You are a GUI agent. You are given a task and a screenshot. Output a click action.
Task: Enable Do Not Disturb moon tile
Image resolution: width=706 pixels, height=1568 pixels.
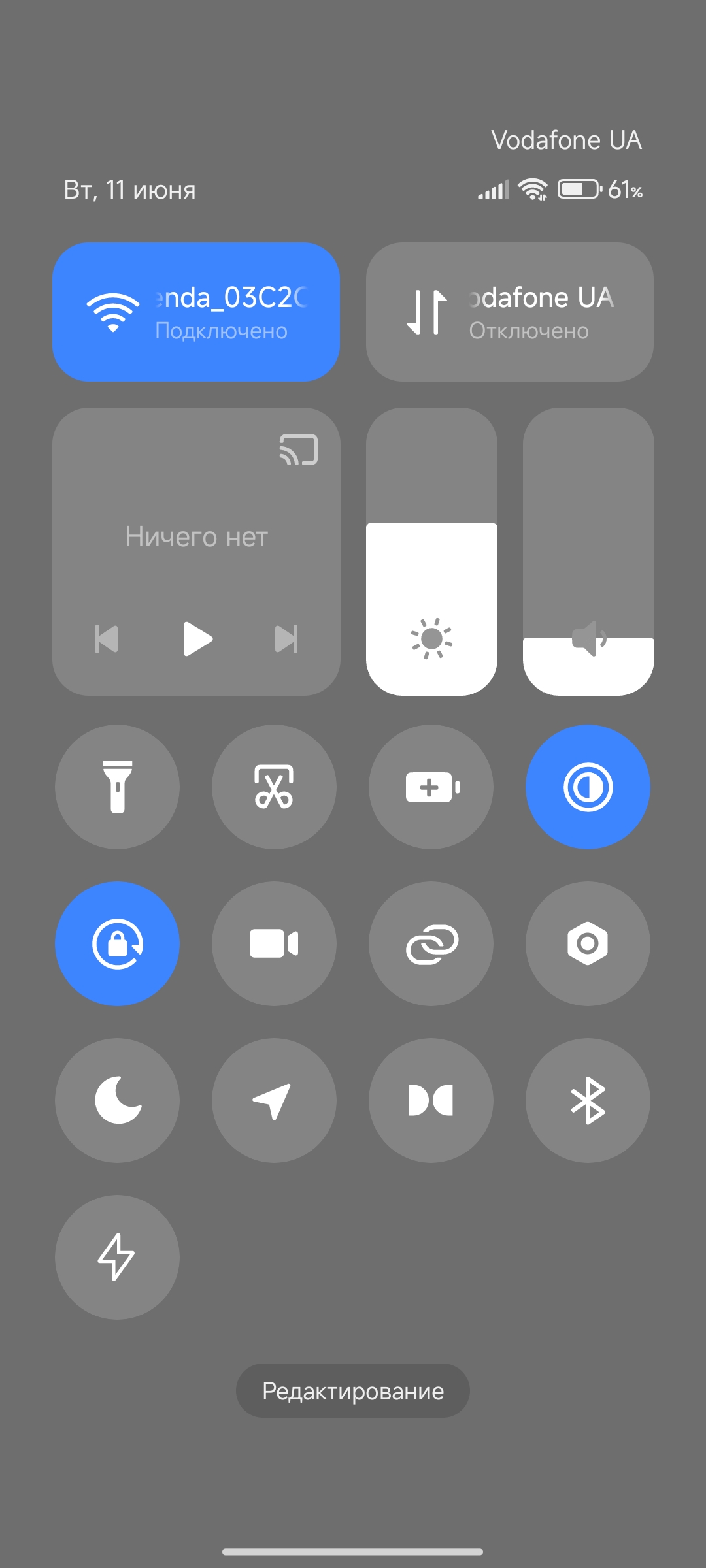tap(118, 1100)
